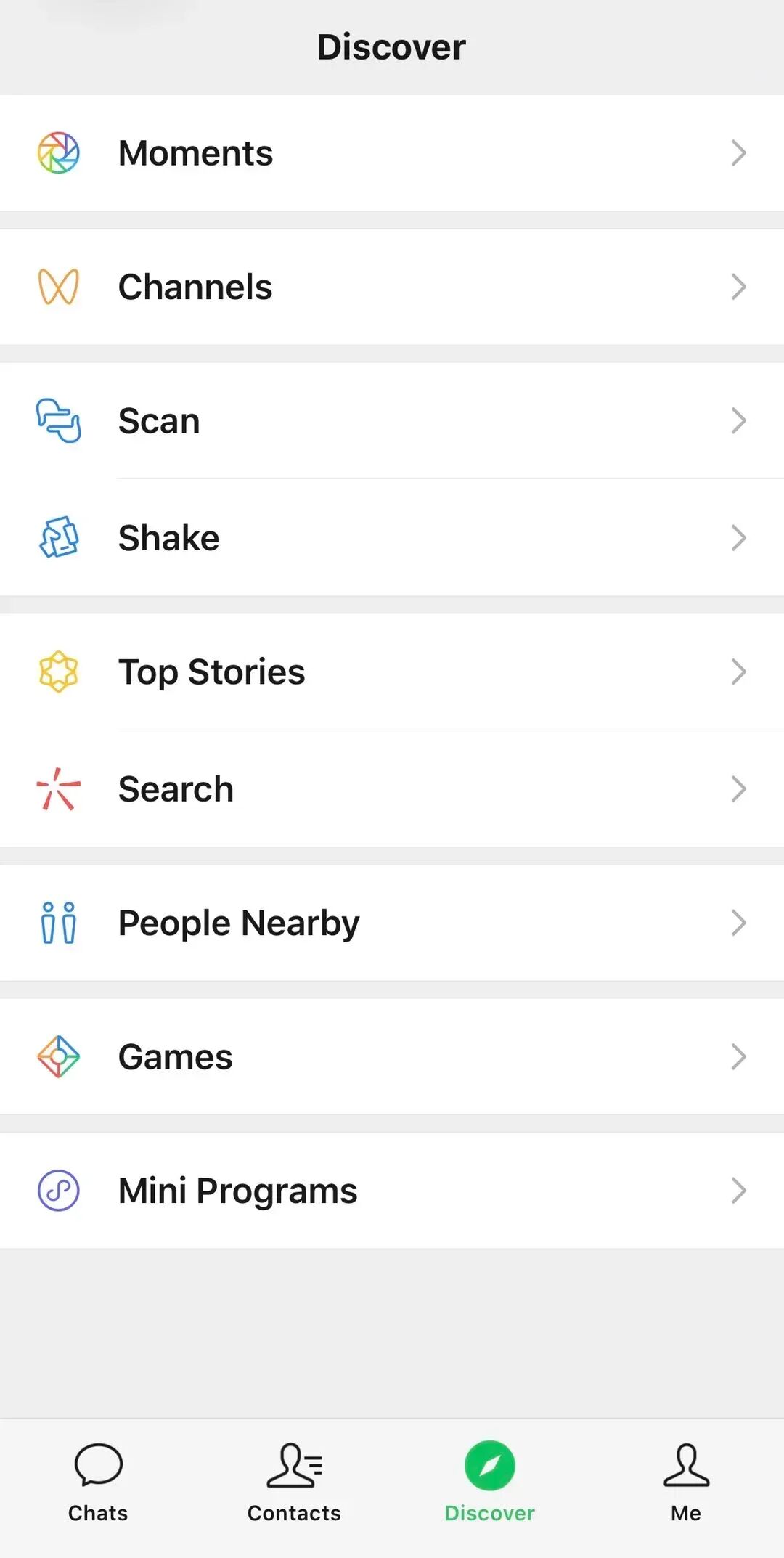784x1558 pixels.
Task: Open Moments
Action: 392,153
